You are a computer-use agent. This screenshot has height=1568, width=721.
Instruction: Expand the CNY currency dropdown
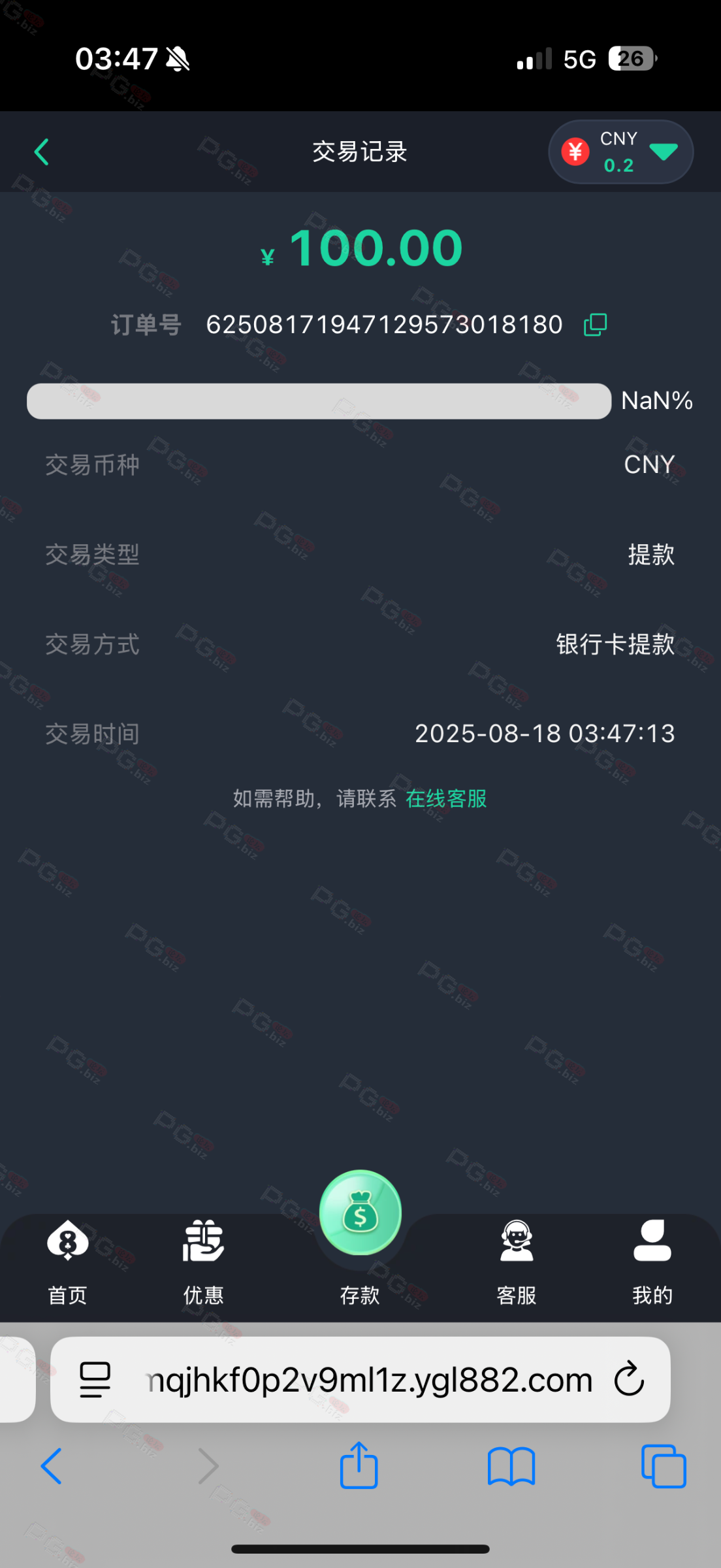664,152
